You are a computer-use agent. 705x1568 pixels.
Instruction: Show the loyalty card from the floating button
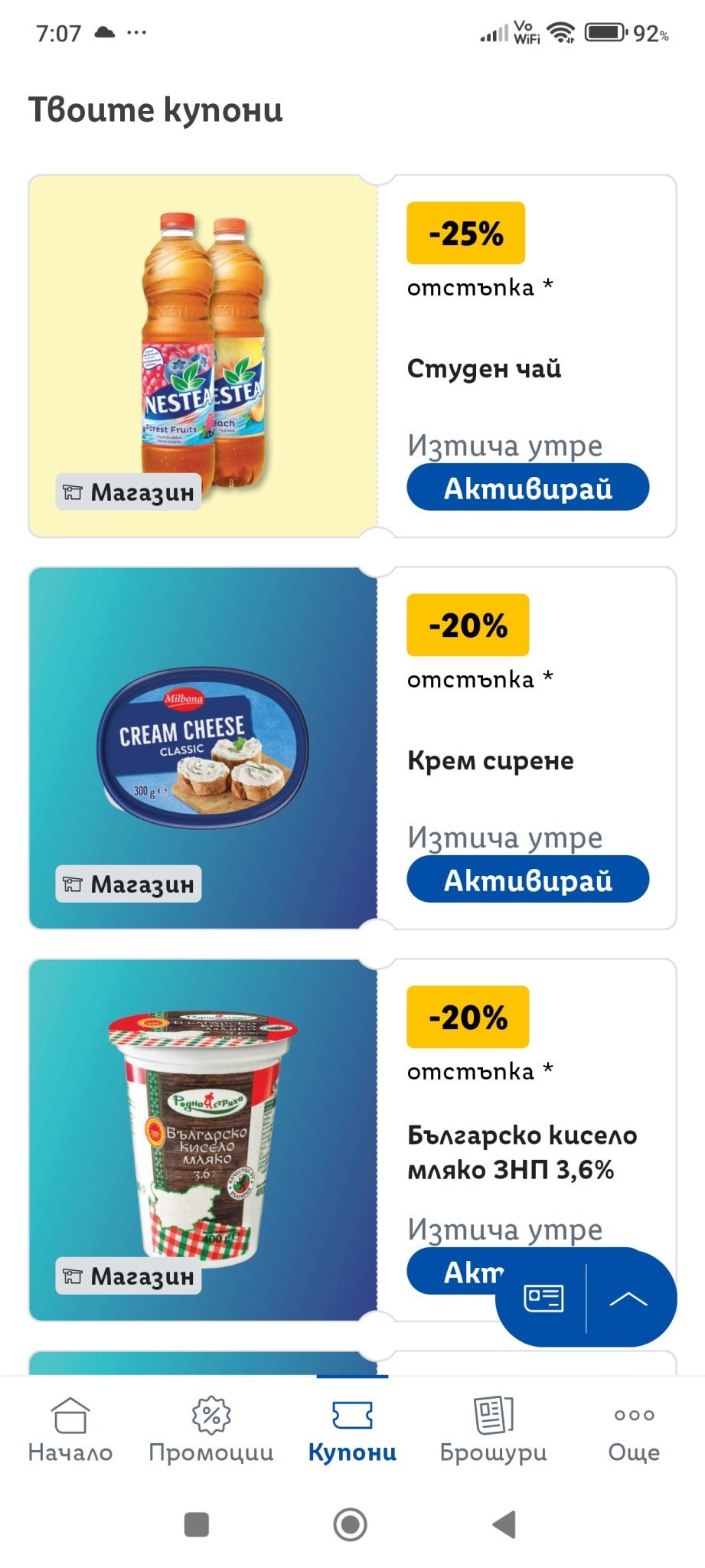pos(543,1298)
